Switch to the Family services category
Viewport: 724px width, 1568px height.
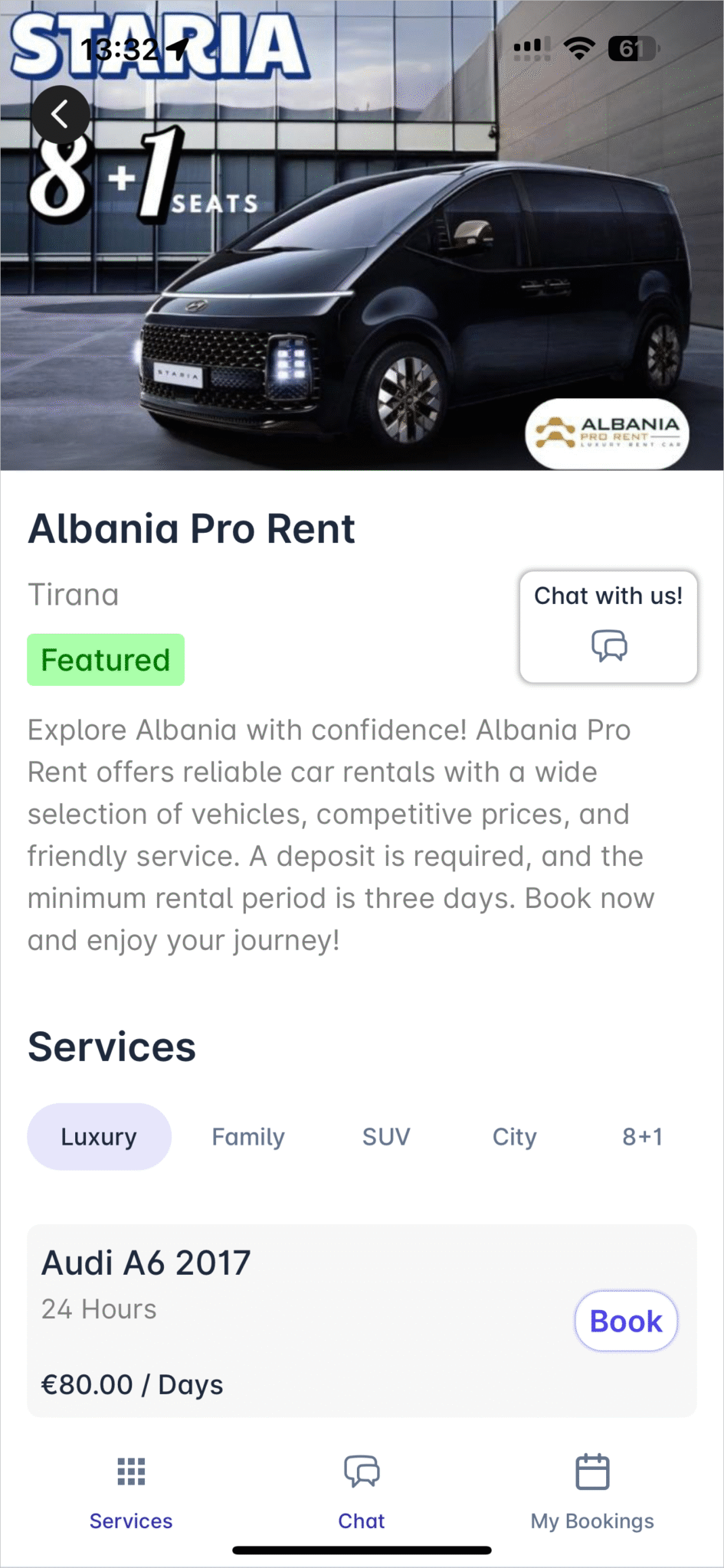[247, 1136]
